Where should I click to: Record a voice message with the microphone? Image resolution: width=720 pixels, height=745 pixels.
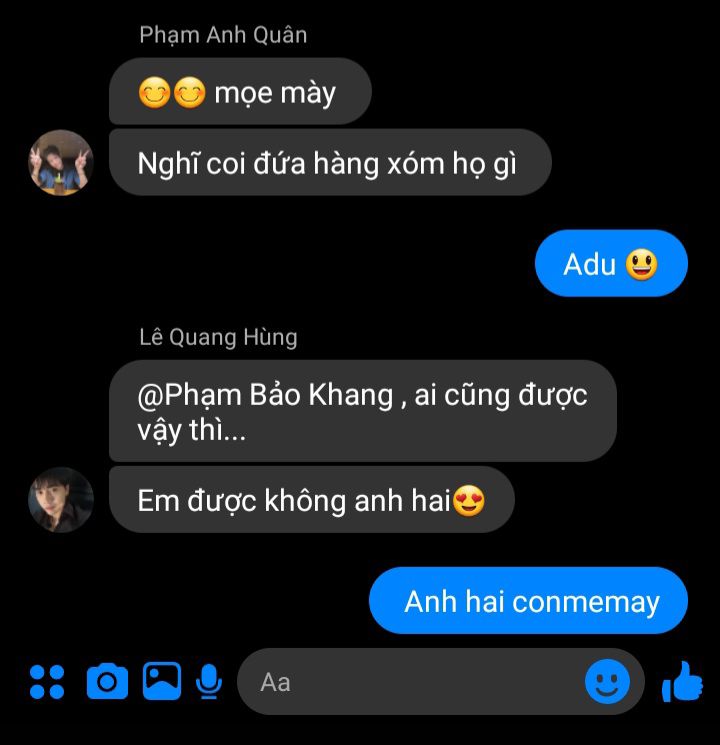[209, 682]
